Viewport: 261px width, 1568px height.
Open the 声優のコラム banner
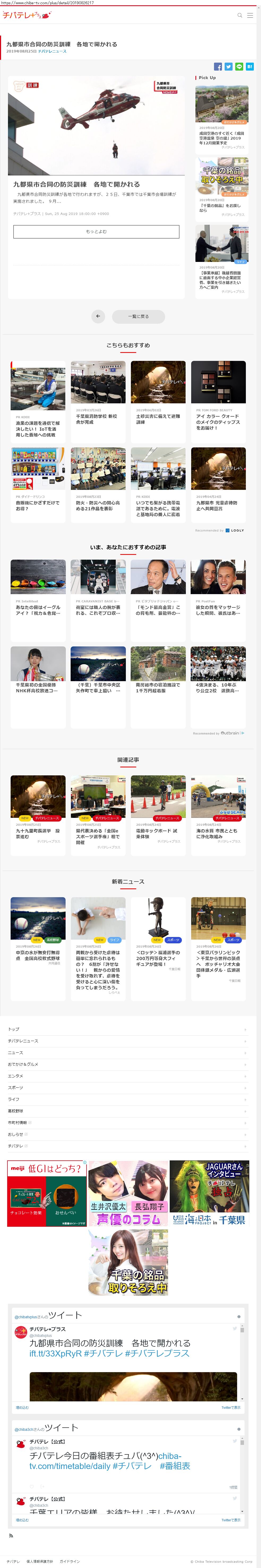tap(128, 1194)
